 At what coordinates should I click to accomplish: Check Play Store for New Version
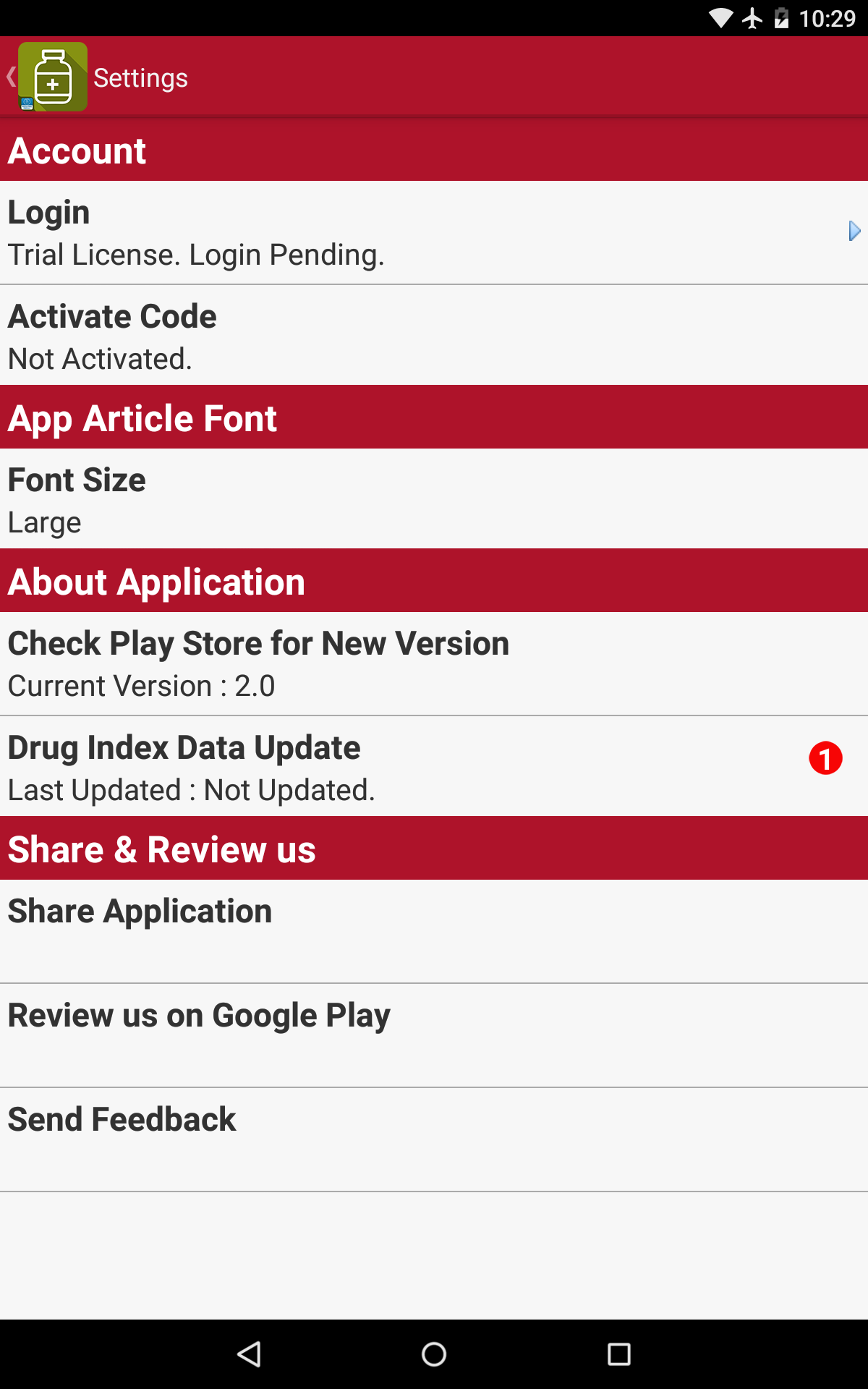tap(434, 663)
